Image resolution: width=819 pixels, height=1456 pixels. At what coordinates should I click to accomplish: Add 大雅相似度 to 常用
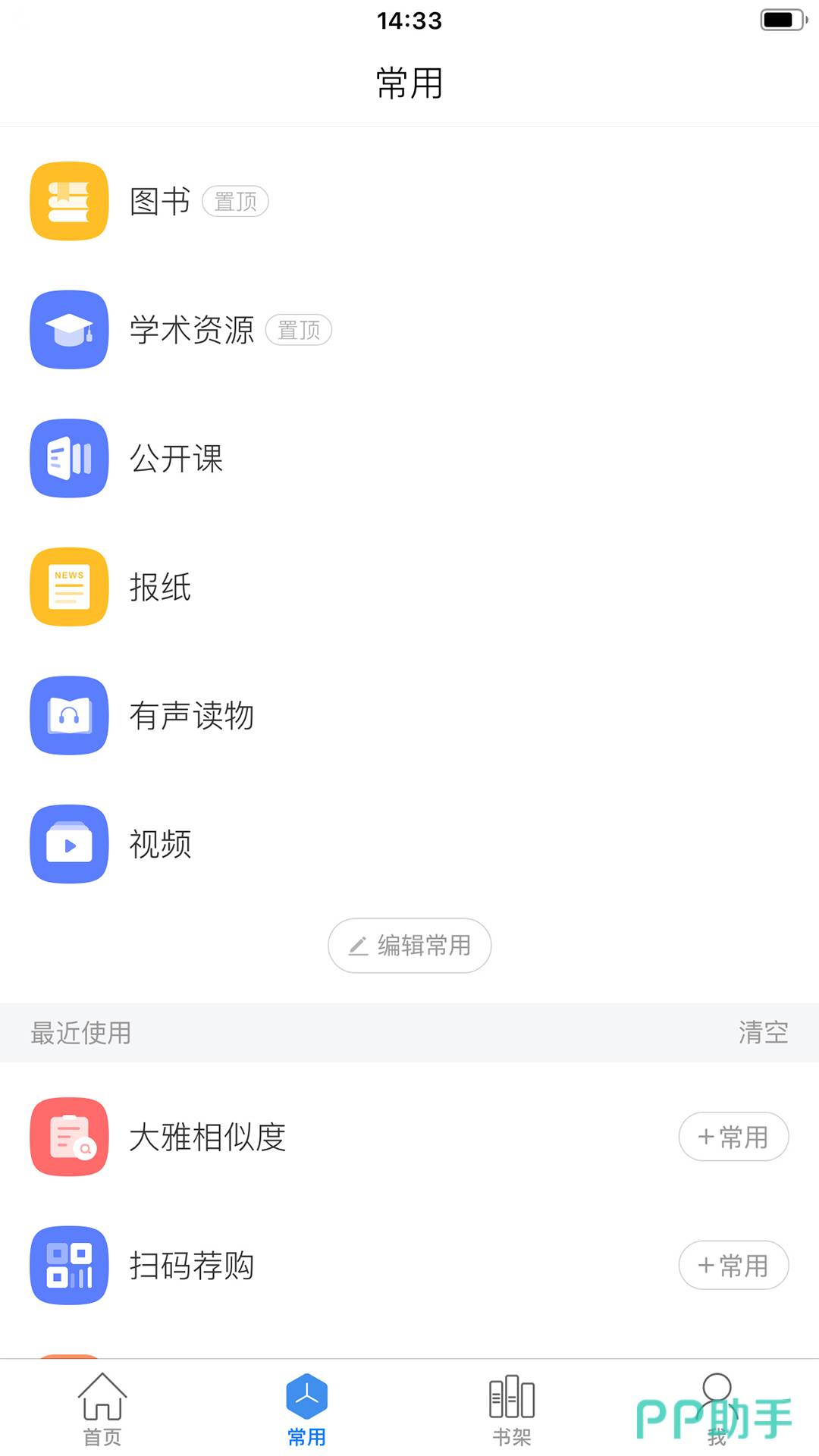coord(733,1137)
